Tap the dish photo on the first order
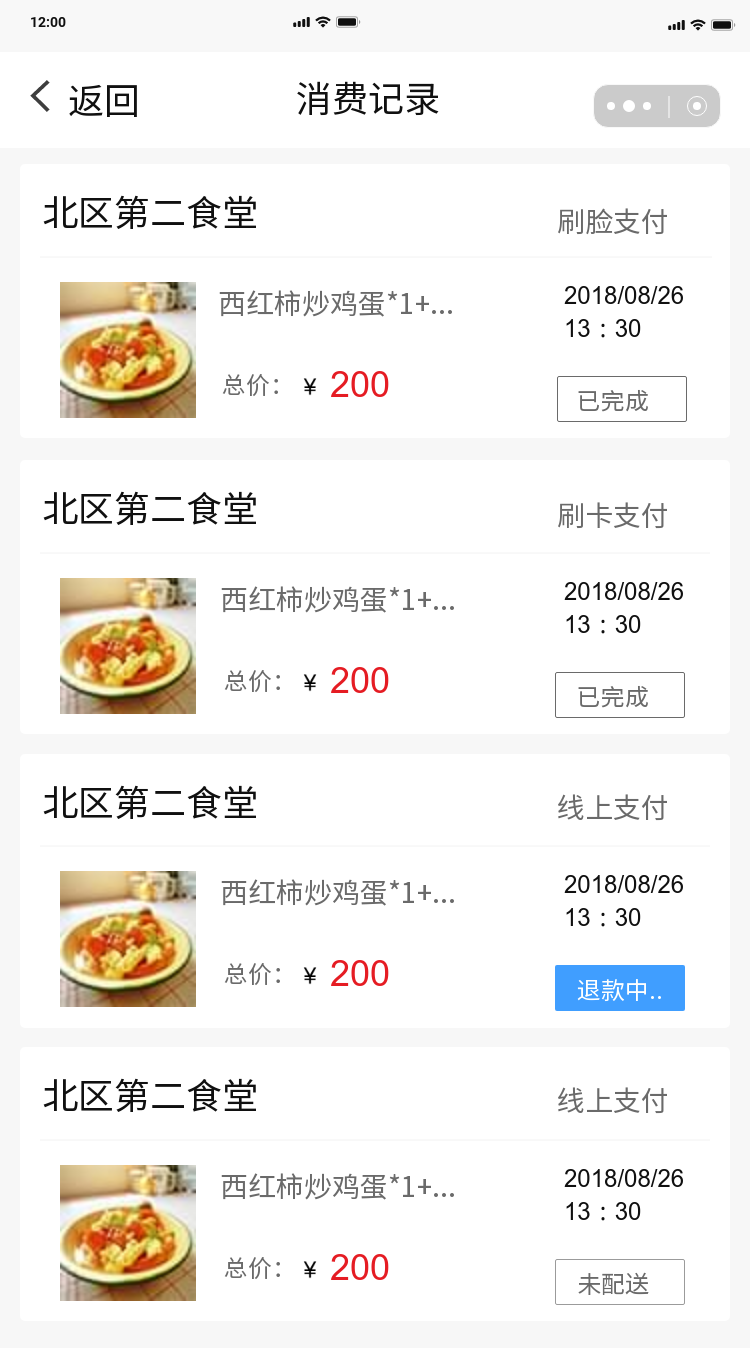The height and width of the screenshot is (1354, 750). [127, 349]
